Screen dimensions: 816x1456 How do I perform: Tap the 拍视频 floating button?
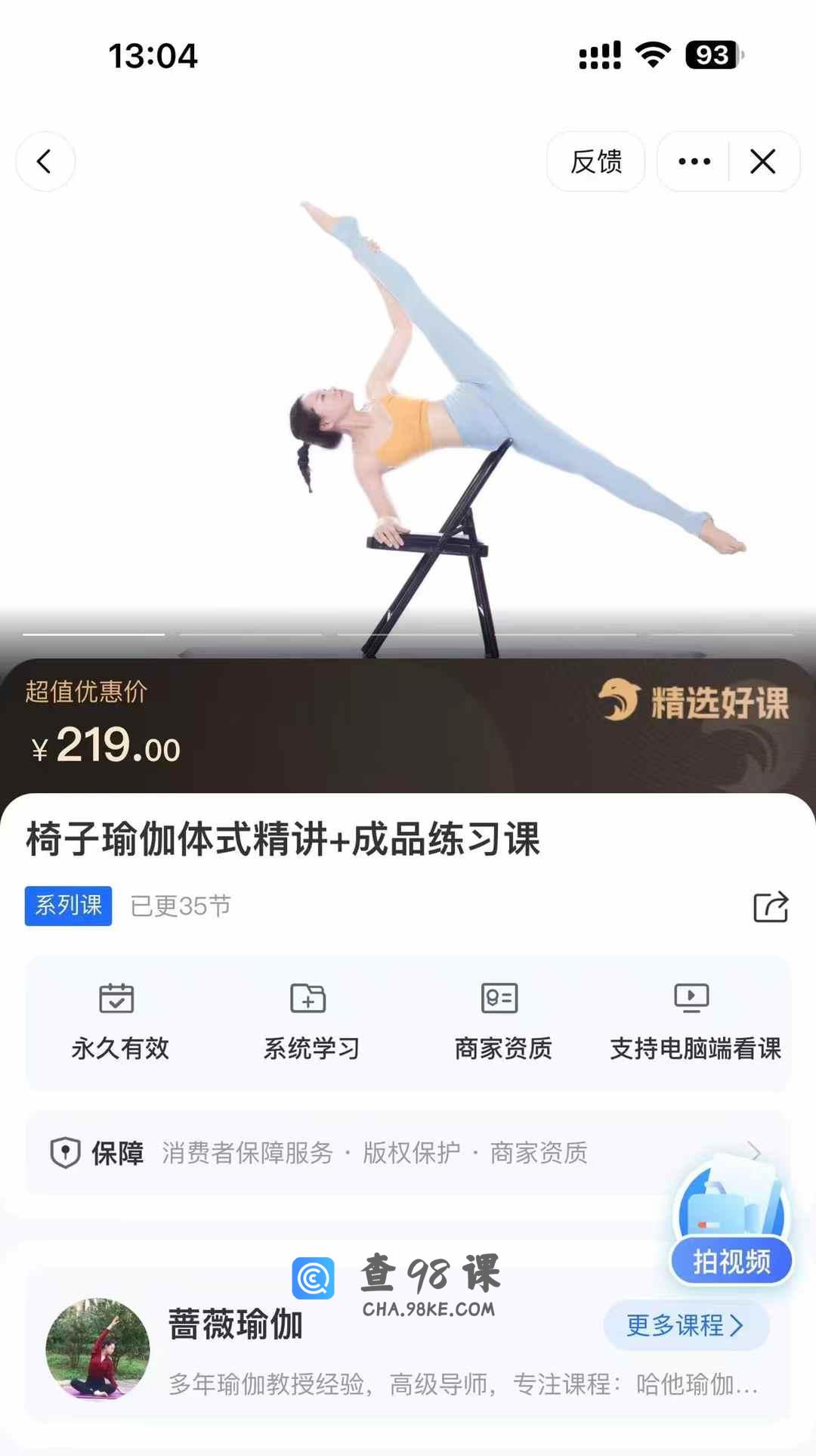731,1261
